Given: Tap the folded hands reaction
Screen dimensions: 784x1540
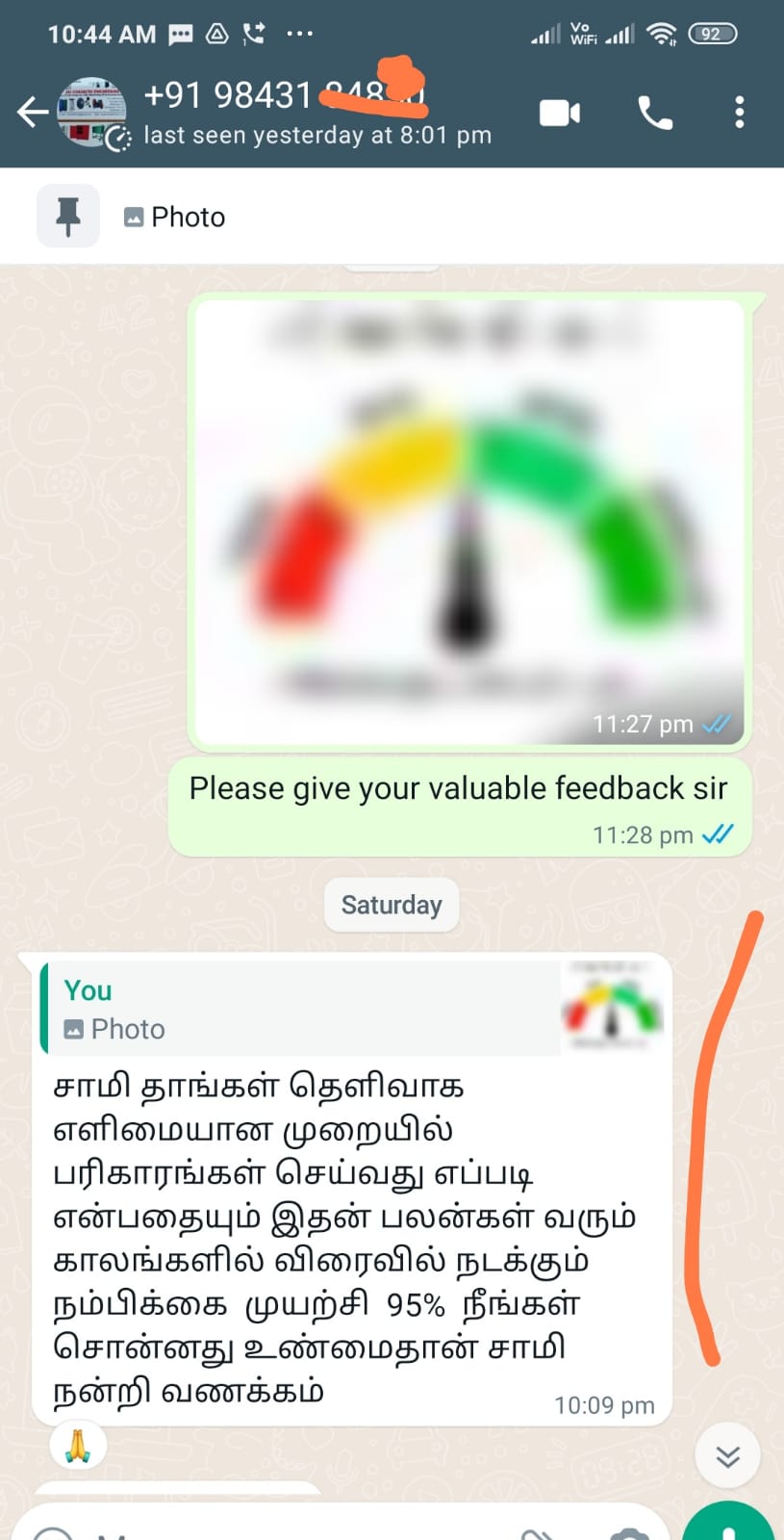Looking at the screenshot, I should pyautogui.click(x=78, y=1446).
